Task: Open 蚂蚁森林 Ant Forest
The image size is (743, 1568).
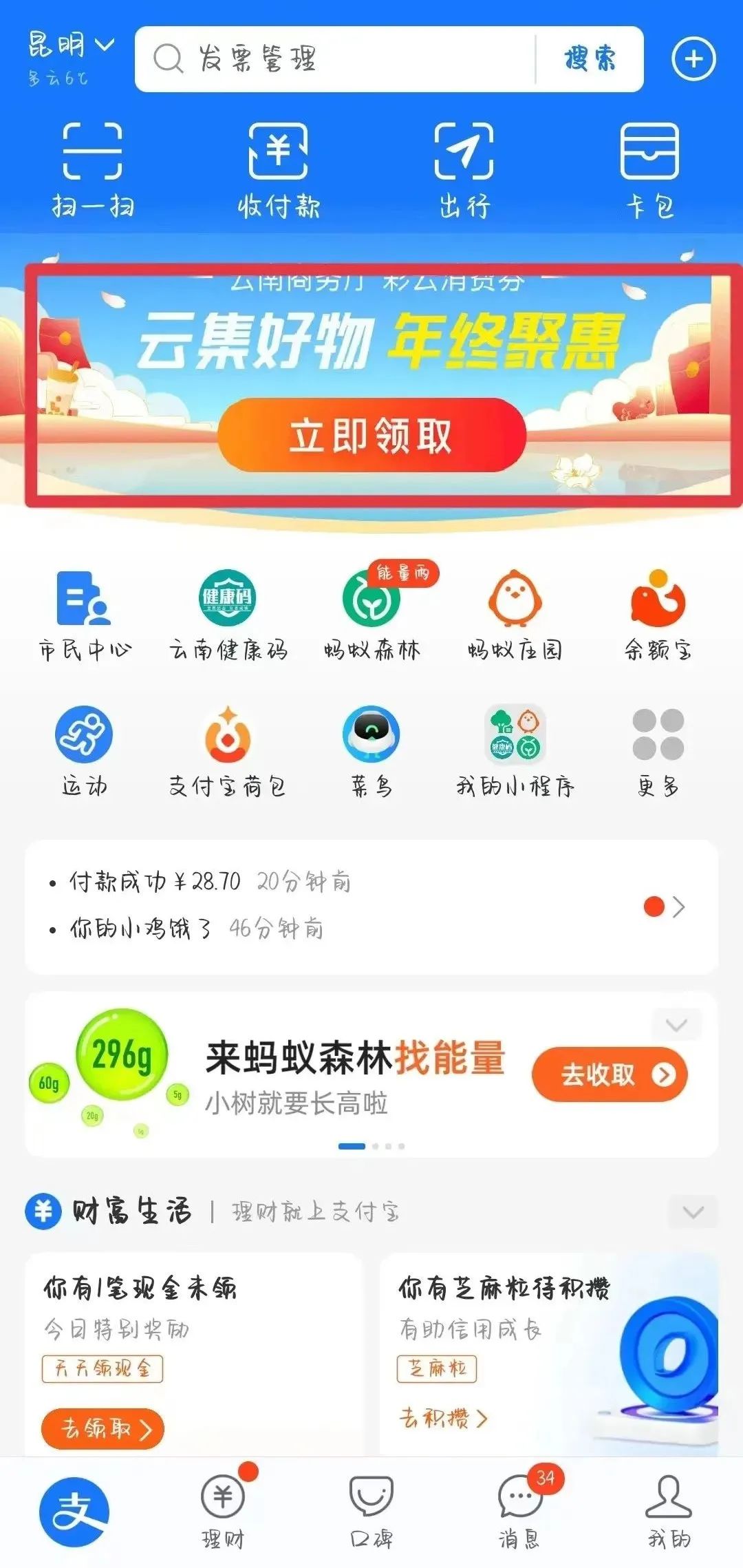Action: (x=371, y=606)
